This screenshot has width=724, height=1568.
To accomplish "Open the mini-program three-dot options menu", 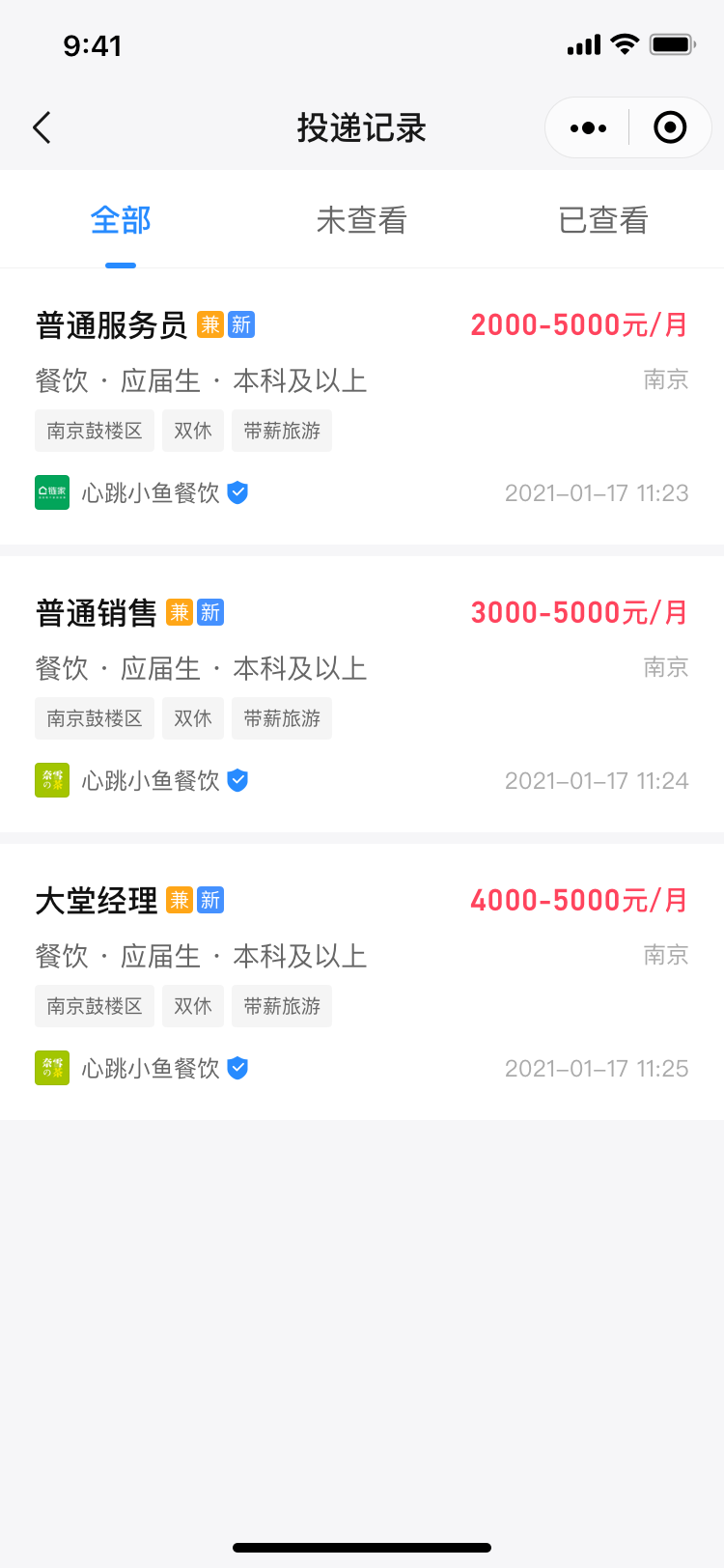I will pyautogui.click(x=587, y=126).
